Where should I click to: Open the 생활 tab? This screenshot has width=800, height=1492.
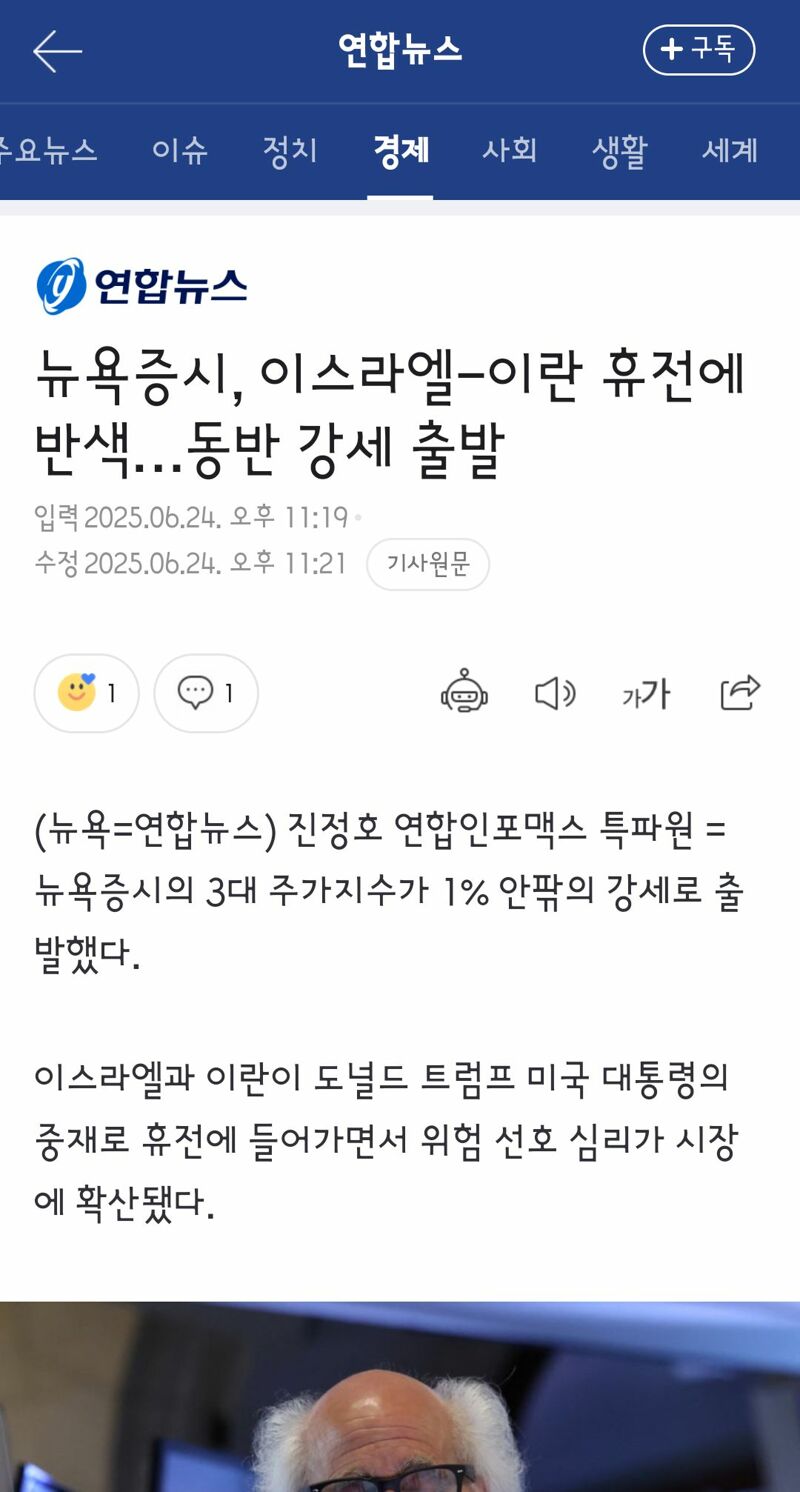coord(620,151)
